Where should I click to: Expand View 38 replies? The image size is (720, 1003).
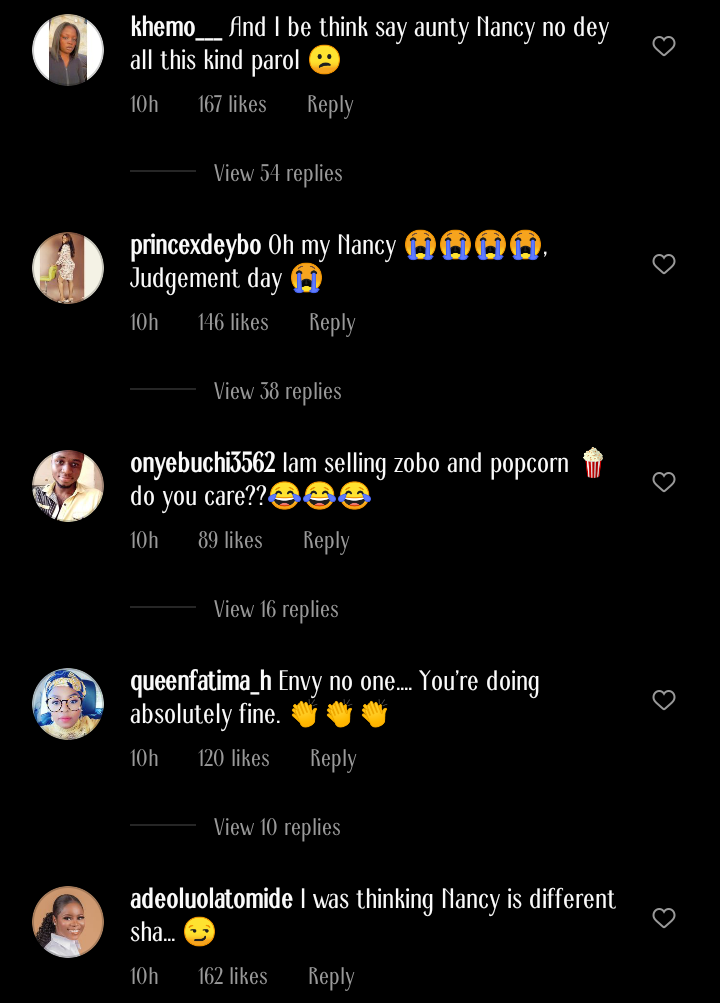(277, 391)
